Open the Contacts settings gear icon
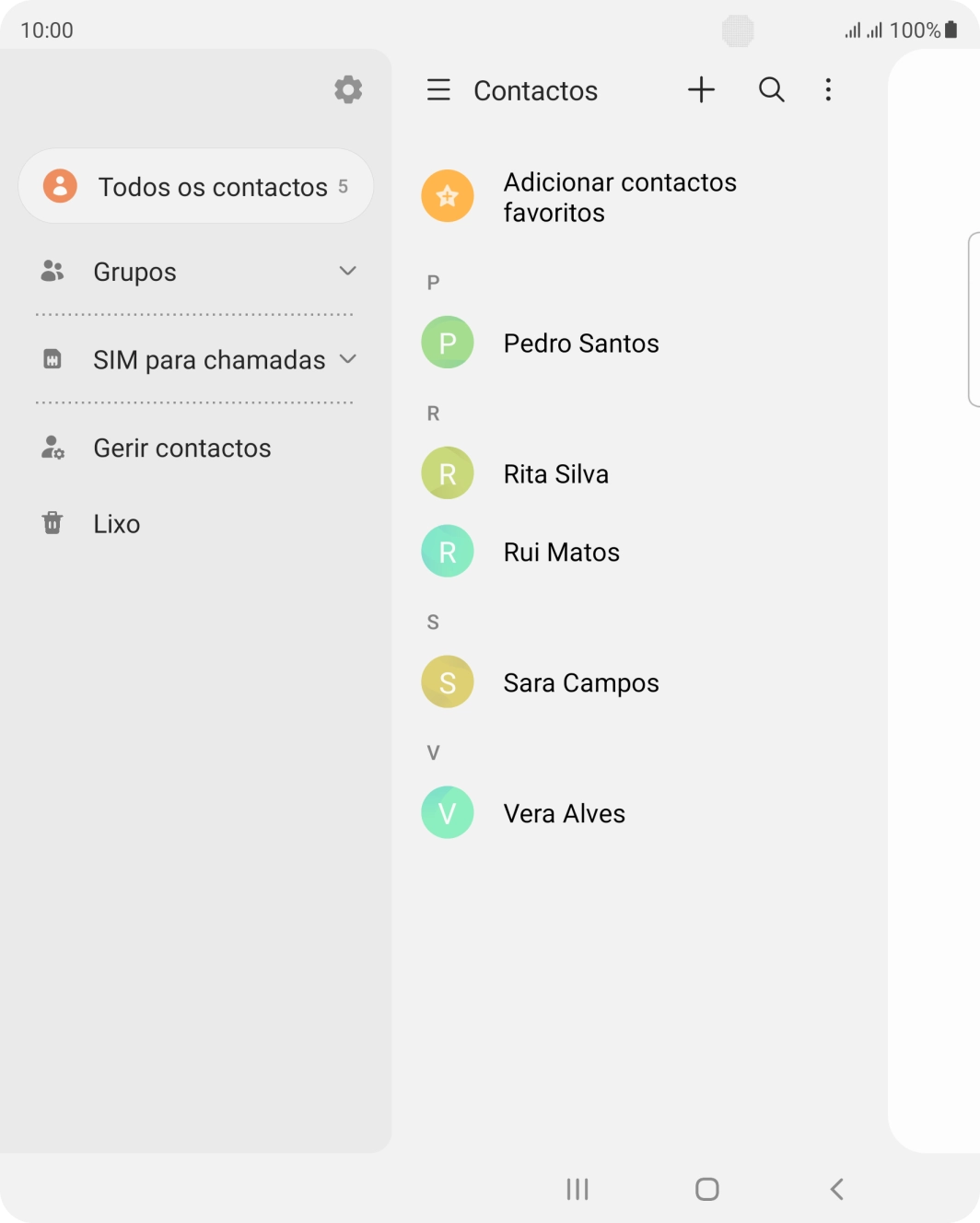This screenshot has height=1223, width=980. pyautogui.click(x=347, y=89)
